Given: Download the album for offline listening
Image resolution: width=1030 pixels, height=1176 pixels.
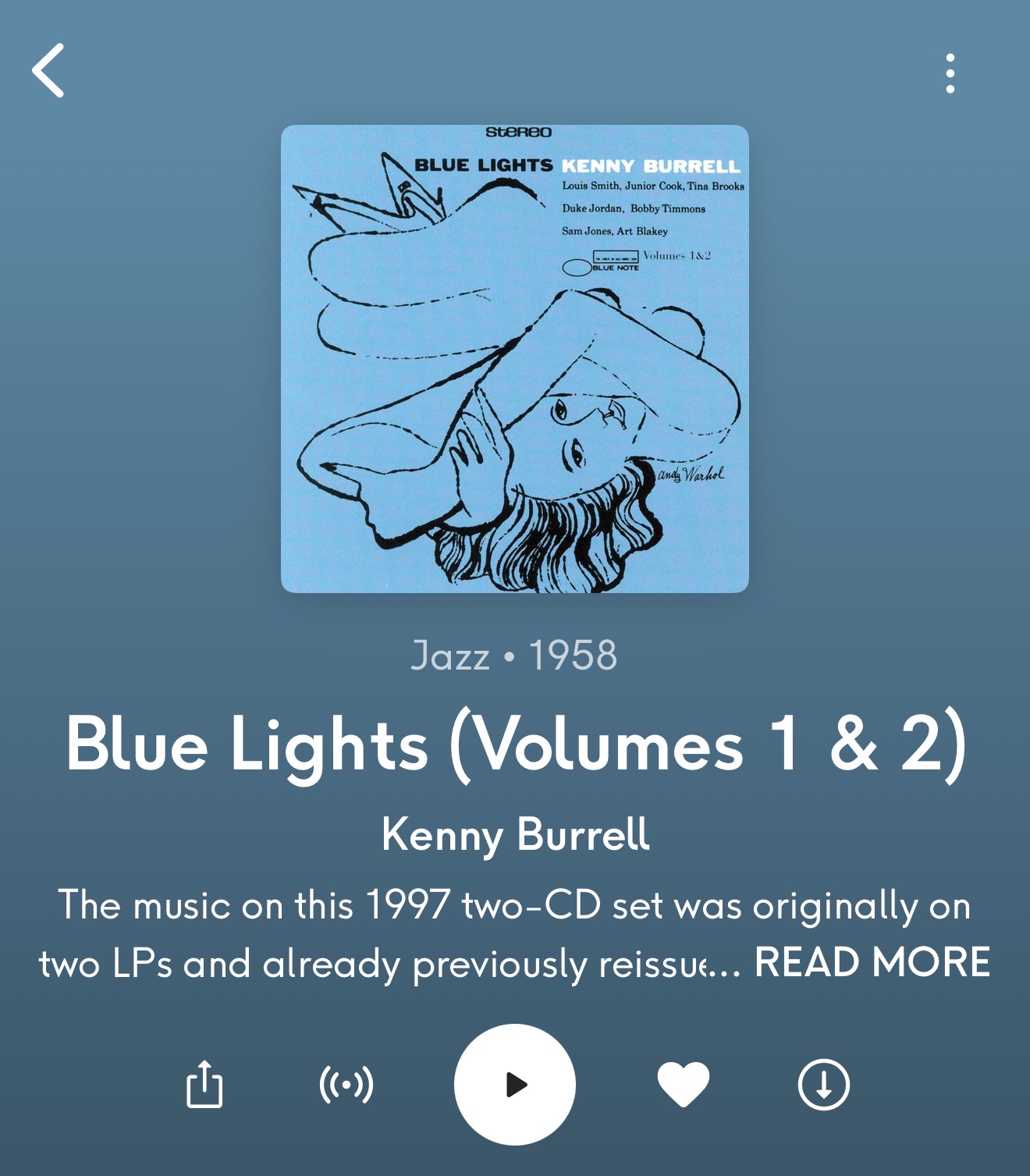Looking at the screenshot, I should pos(824,1085).
